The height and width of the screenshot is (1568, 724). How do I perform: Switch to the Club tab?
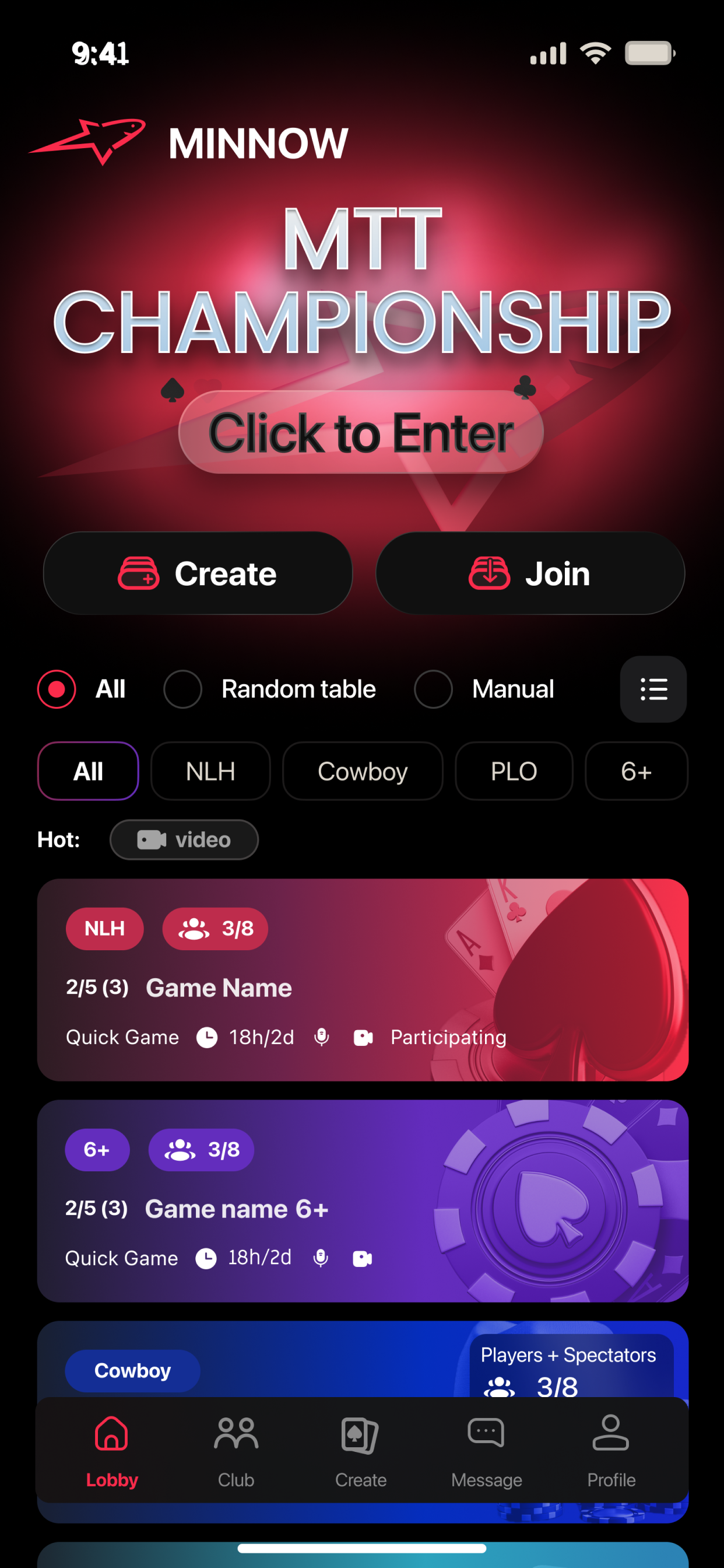[x=236, y=1451]
